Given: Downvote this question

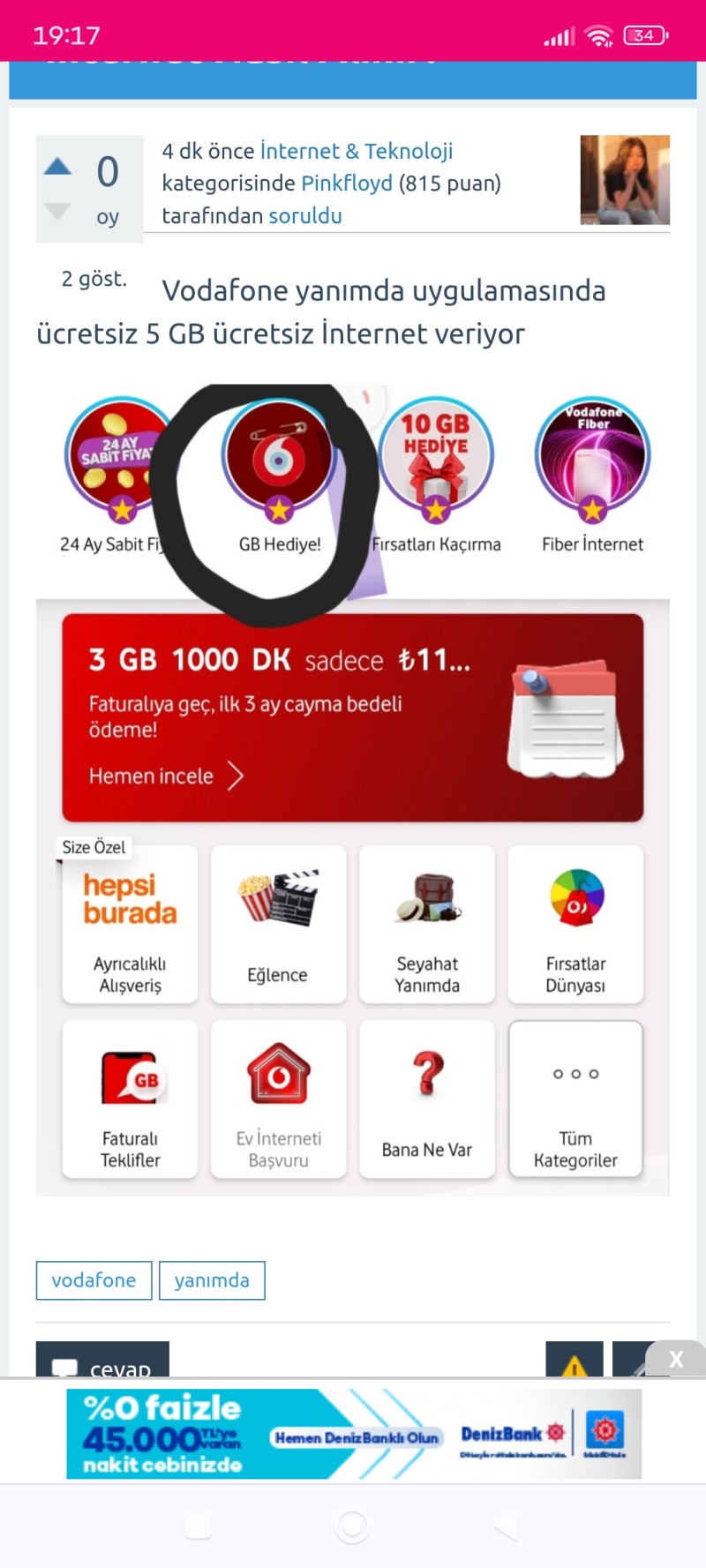Looking at the screenshot, I should (58, 211).
